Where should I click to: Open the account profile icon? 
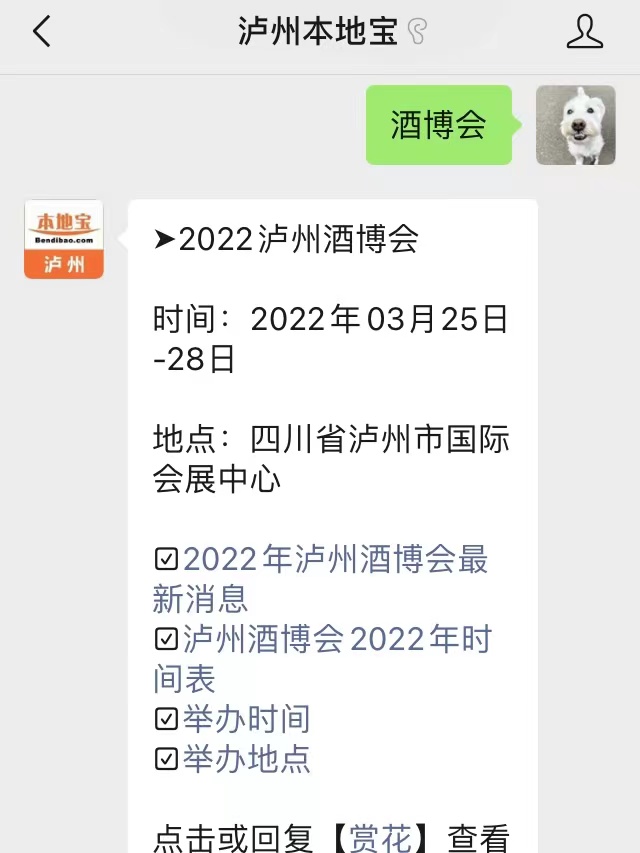(585, 32)
